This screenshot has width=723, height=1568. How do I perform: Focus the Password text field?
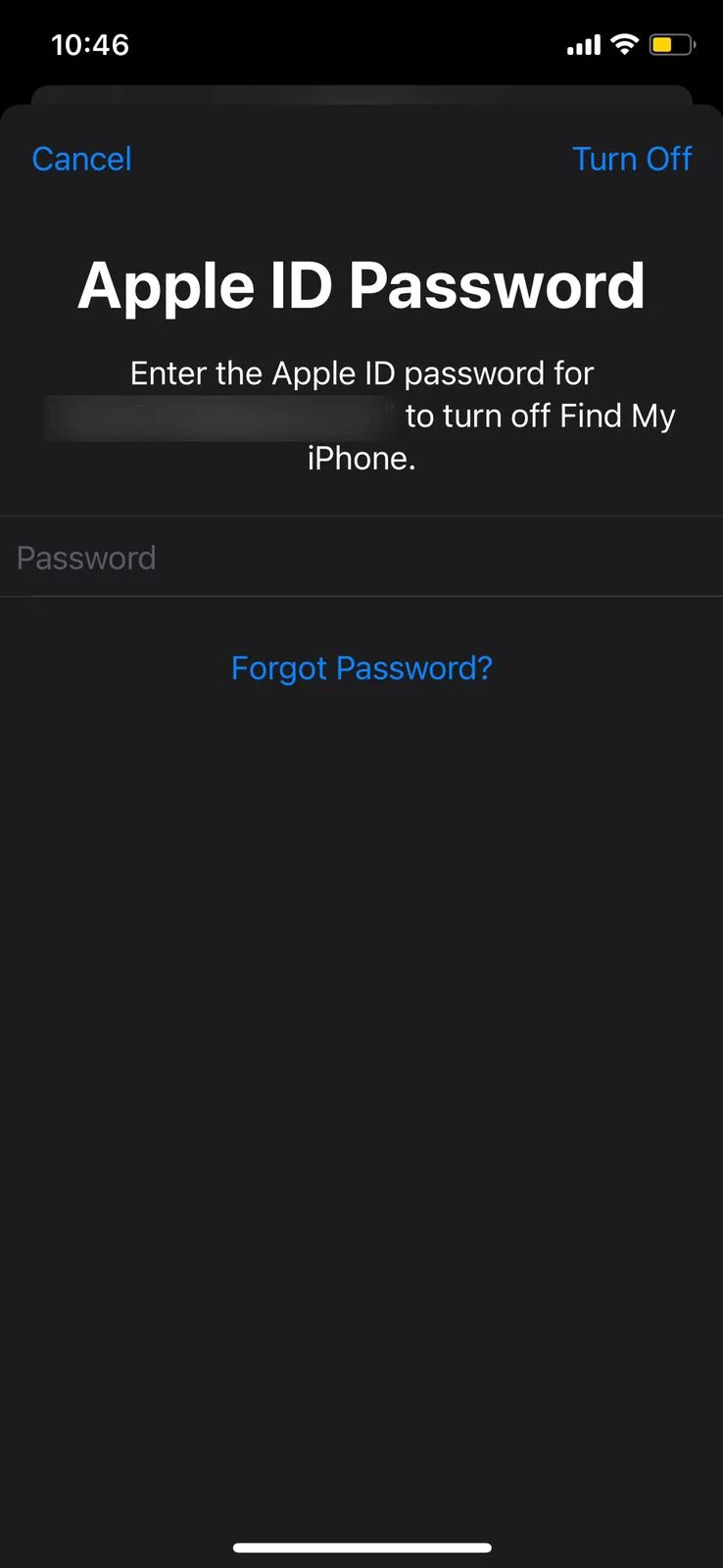[x=361, y=557]
